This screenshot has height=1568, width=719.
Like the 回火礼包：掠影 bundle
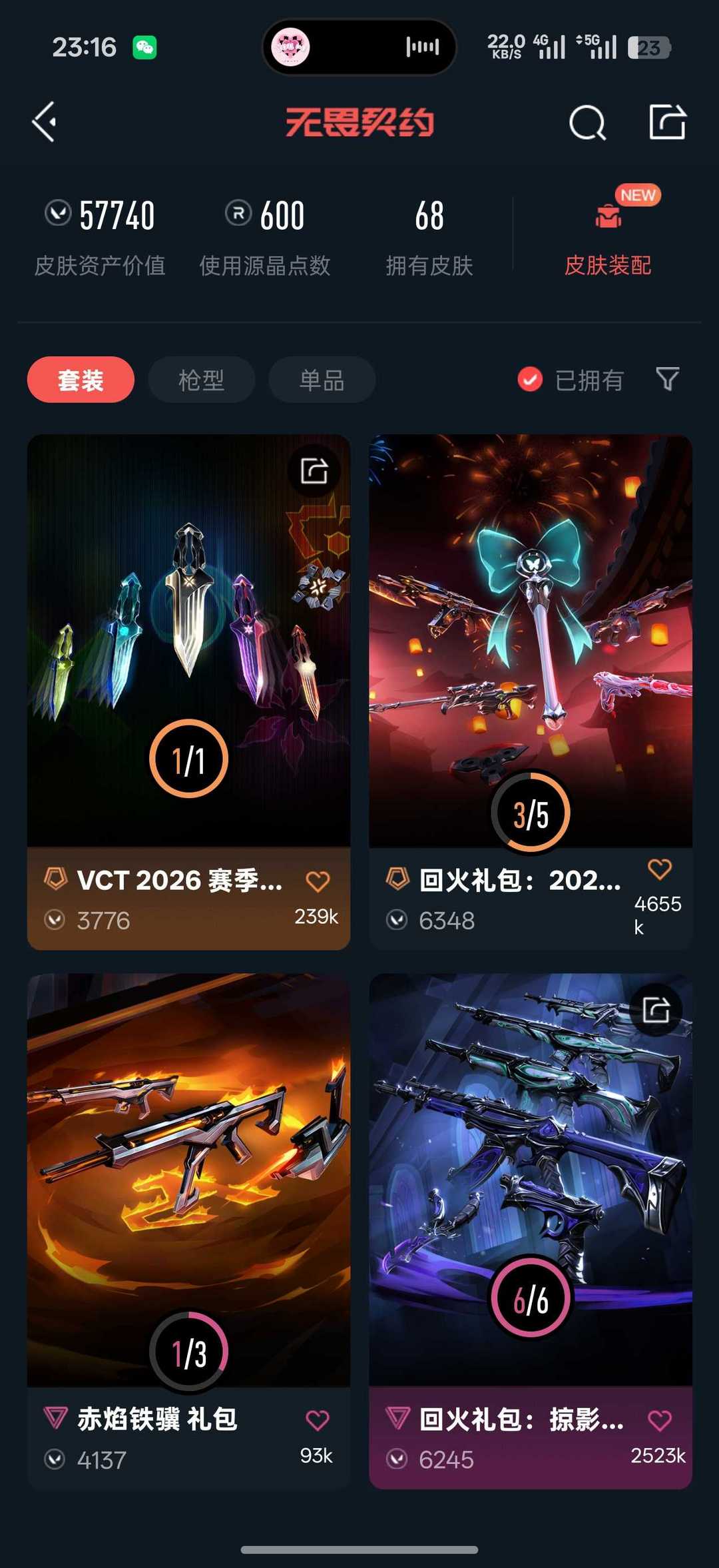(660, 1420)
